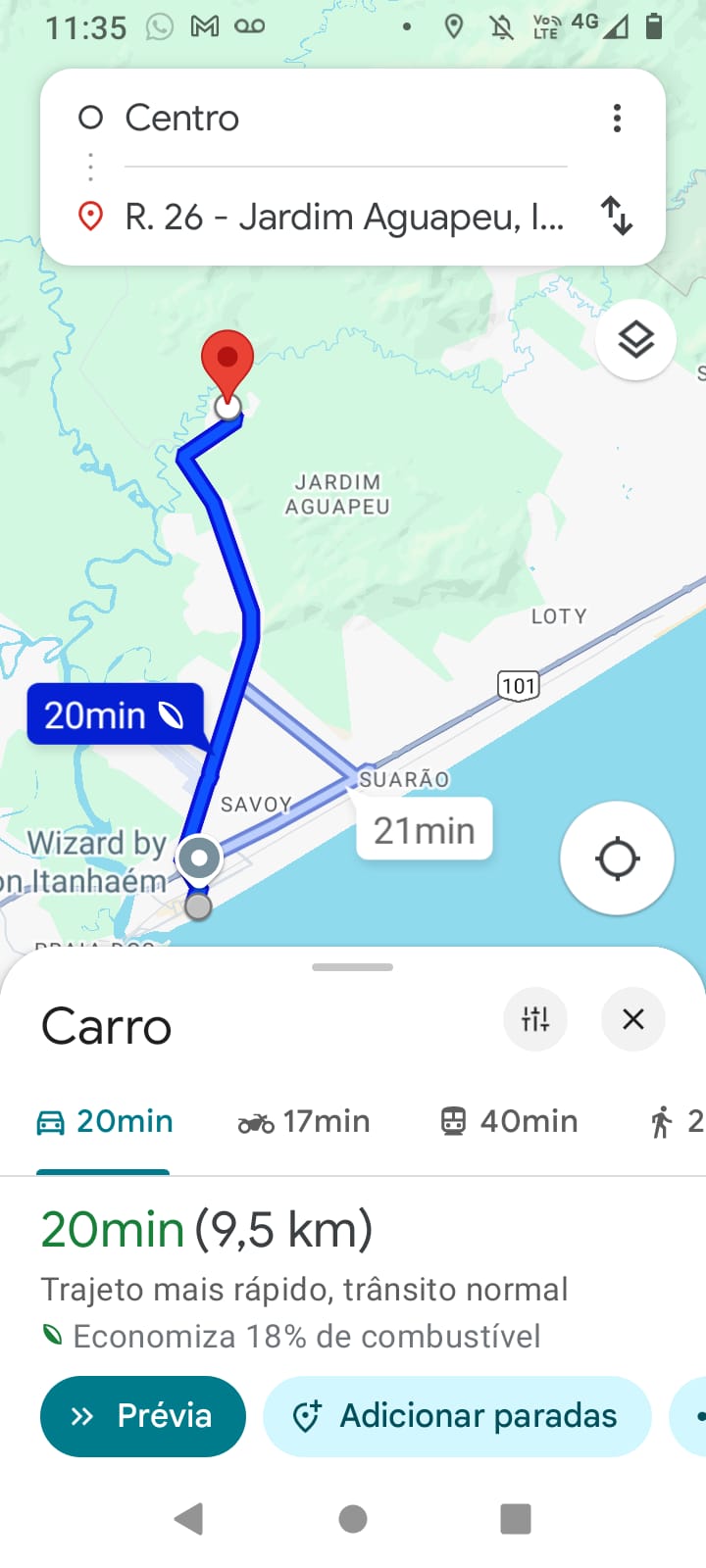Switch to the car 20min tab
This screenshot has width=706, height=1568.
tap(104, 1121)
